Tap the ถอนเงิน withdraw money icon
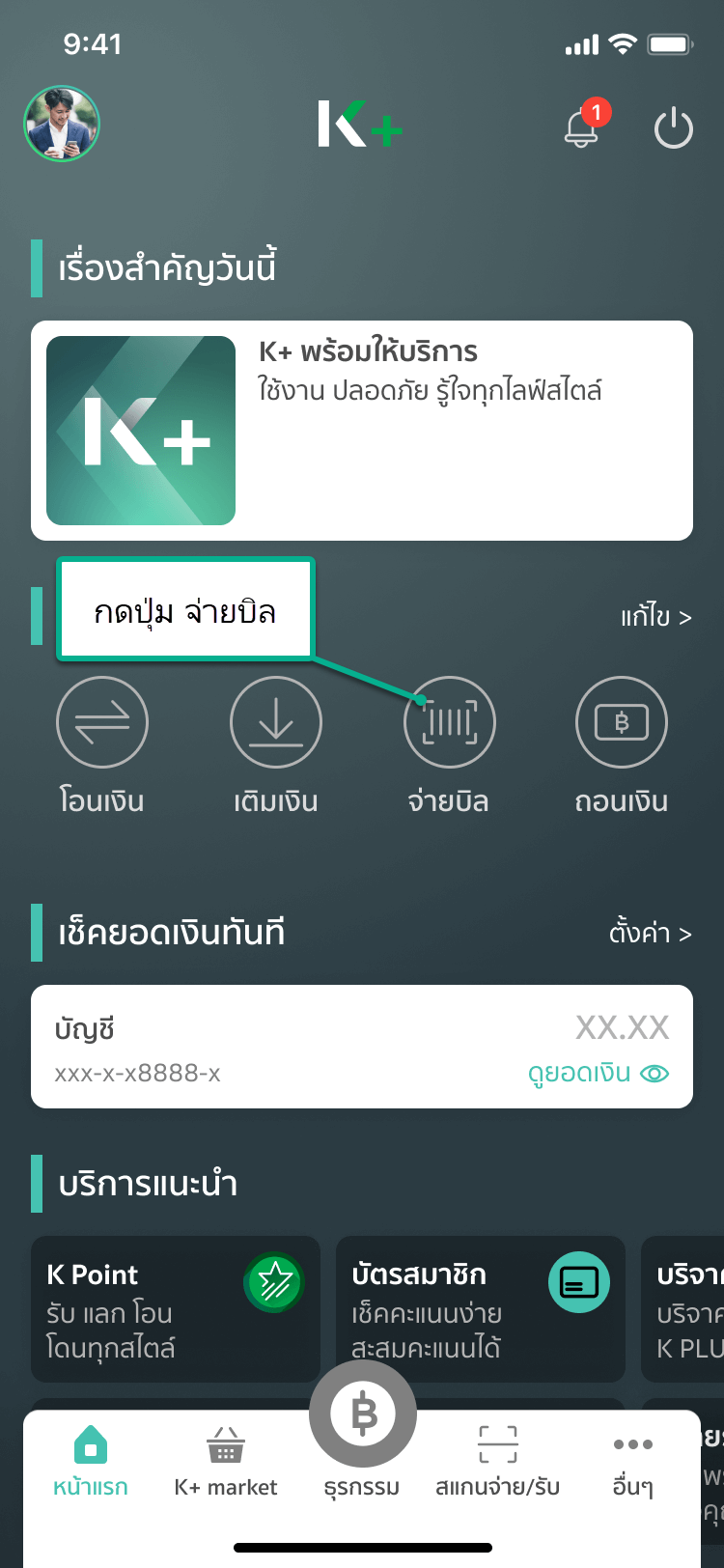Image resolution: width=724 pixels, height=1568 pixels. (622, 721)
